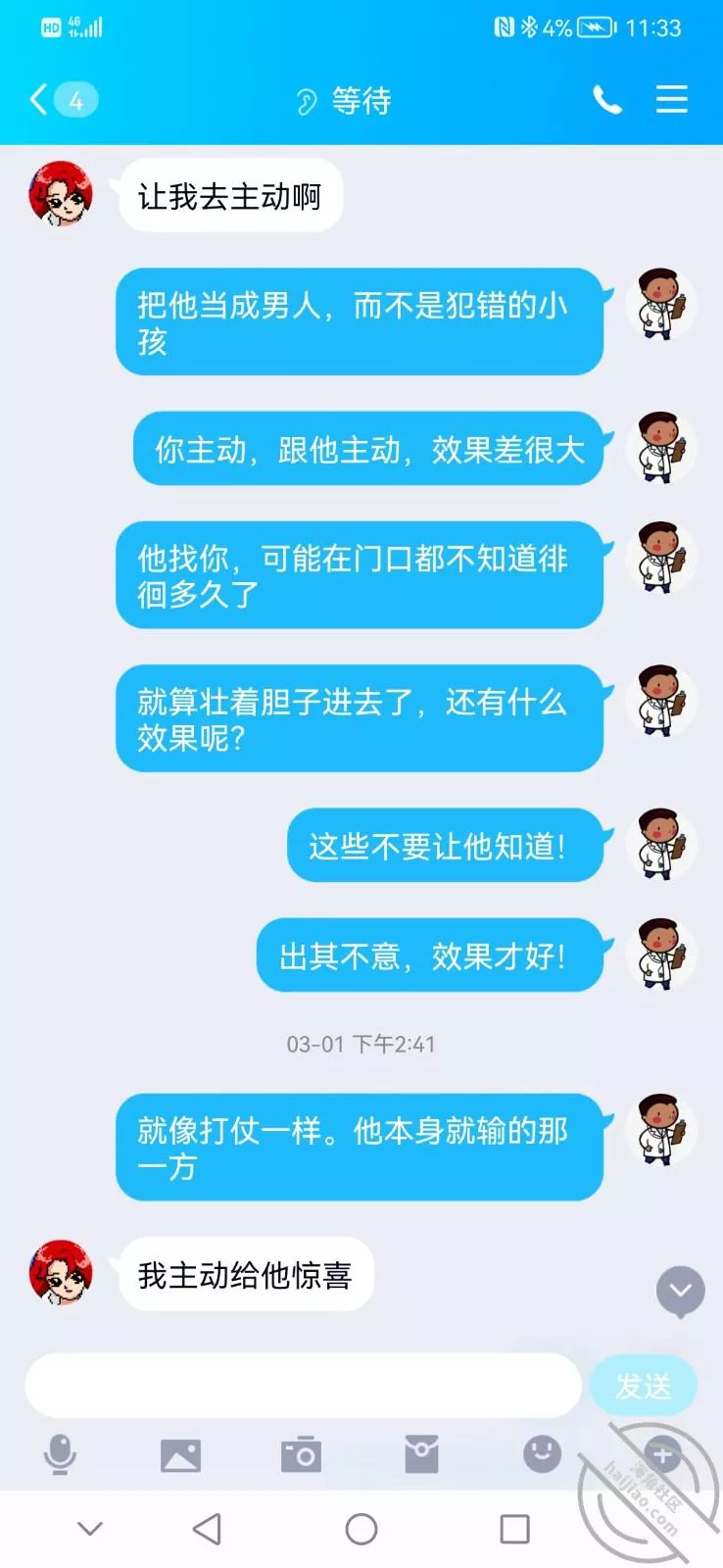Jump to the latest message arrow
The height and width of the screenshot is (1568, 723).
coord(680,1291)
